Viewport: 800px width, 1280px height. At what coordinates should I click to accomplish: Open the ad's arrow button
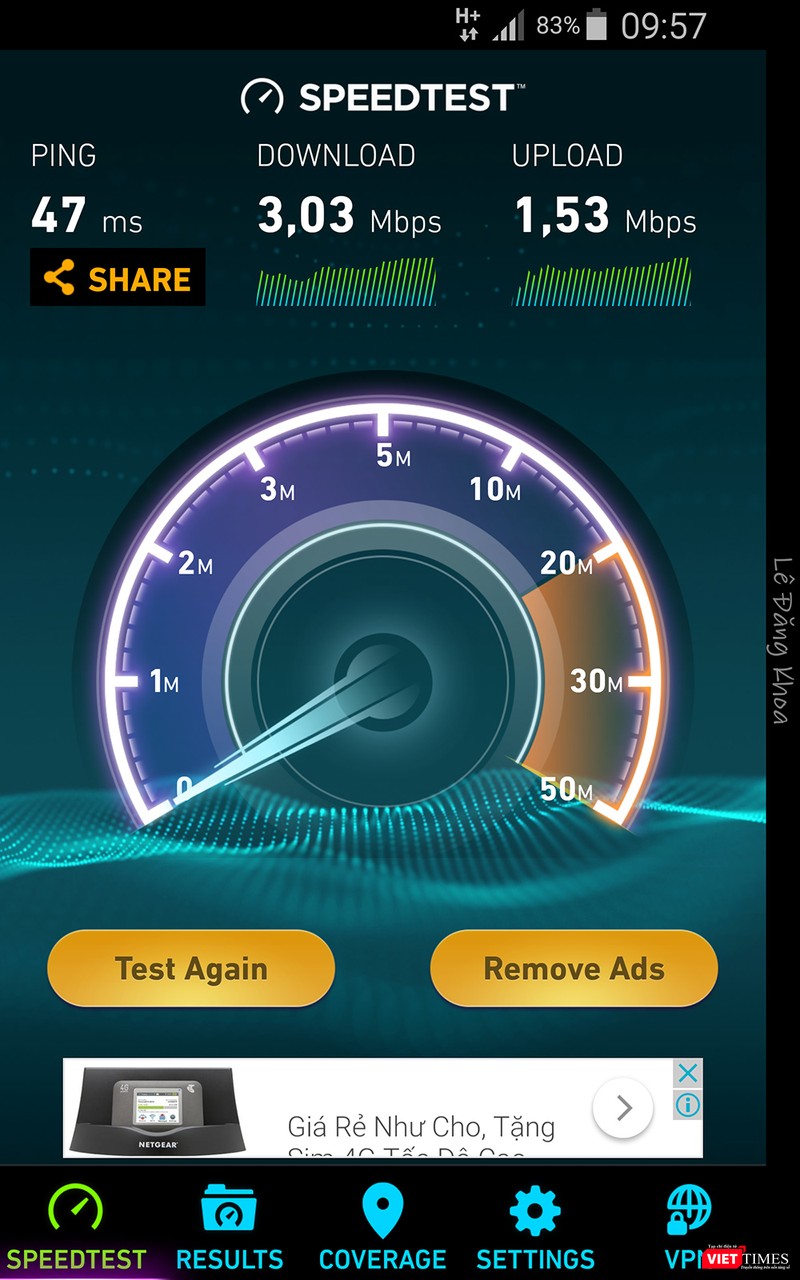(x=623, y=1108)
